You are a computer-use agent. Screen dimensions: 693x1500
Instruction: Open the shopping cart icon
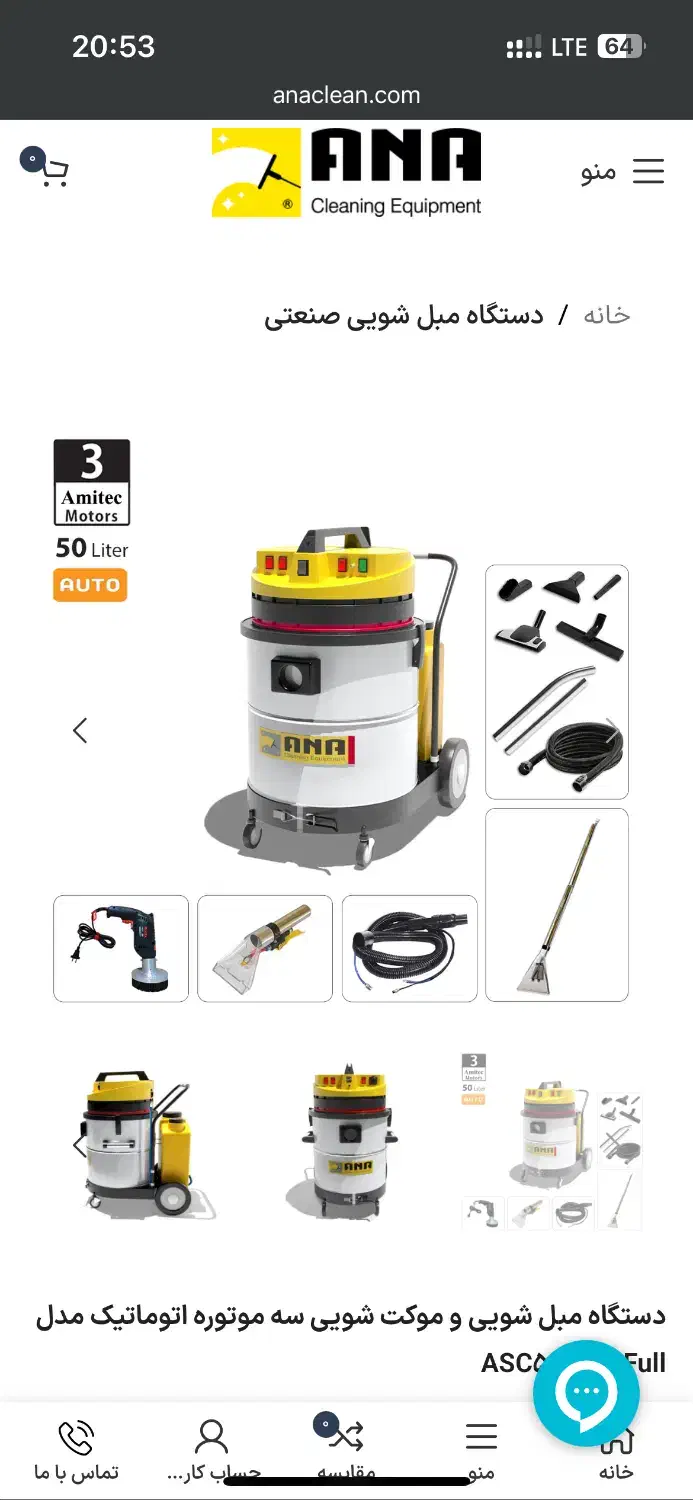[x=46, y=169]
